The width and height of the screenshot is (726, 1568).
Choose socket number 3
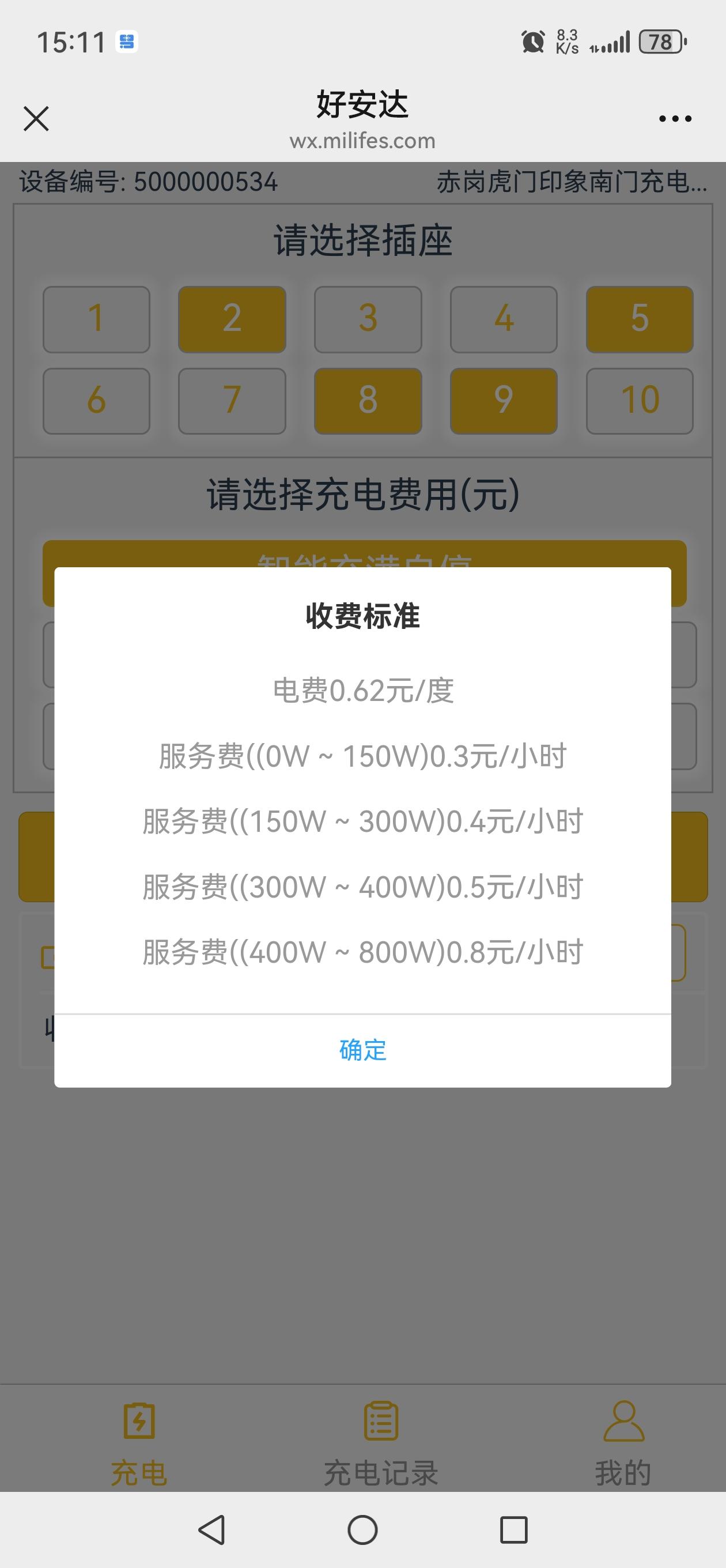(368, 319)
